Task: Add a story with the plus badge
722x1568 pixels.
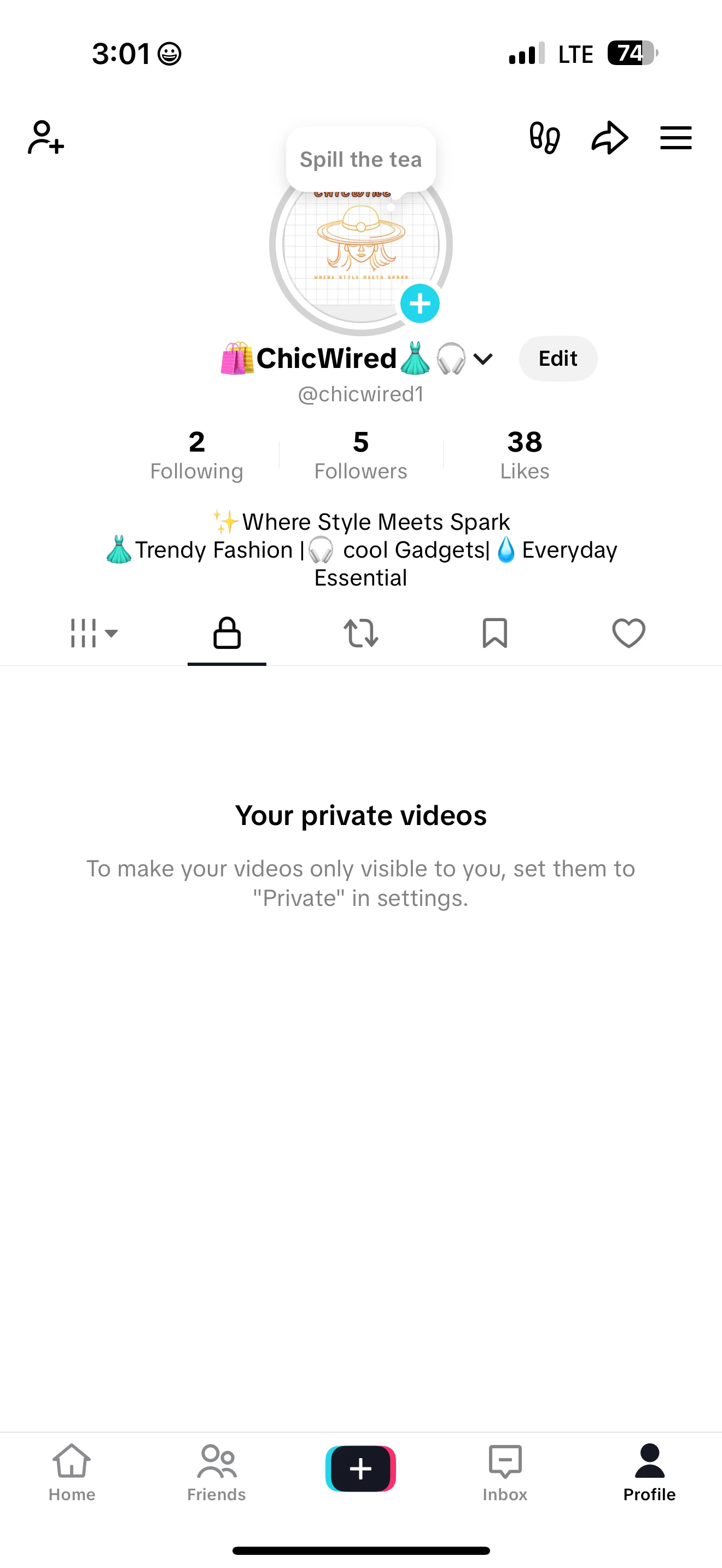Action: [x=420, y=303]
